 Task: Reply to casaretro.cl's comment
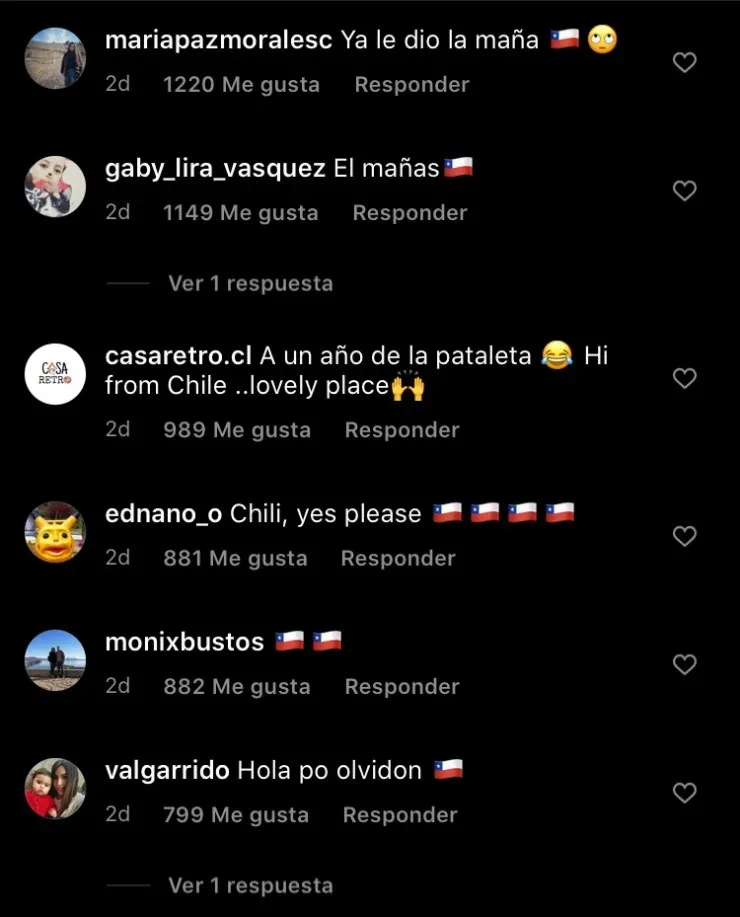coord(401,430)
